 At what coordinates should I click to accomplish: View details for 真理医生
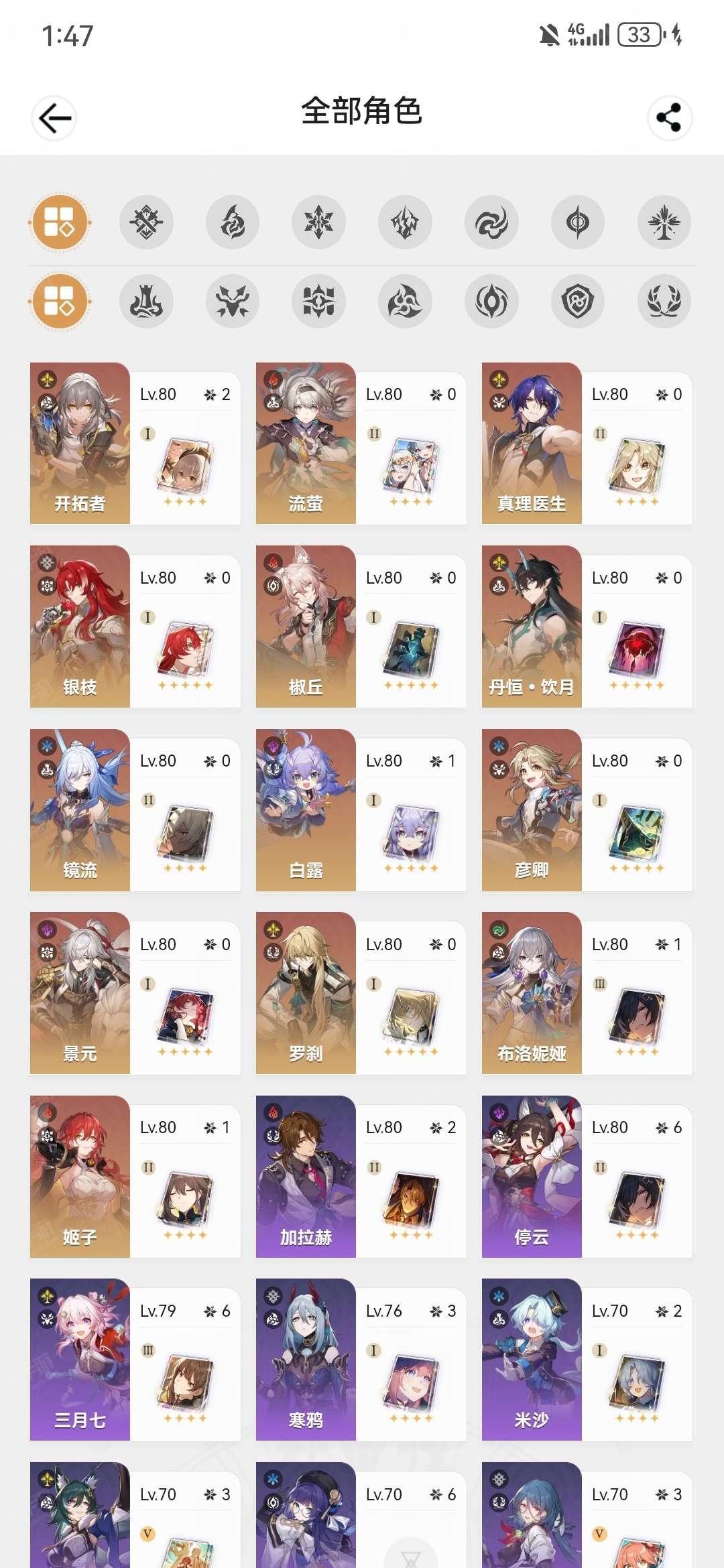point(587,444)
